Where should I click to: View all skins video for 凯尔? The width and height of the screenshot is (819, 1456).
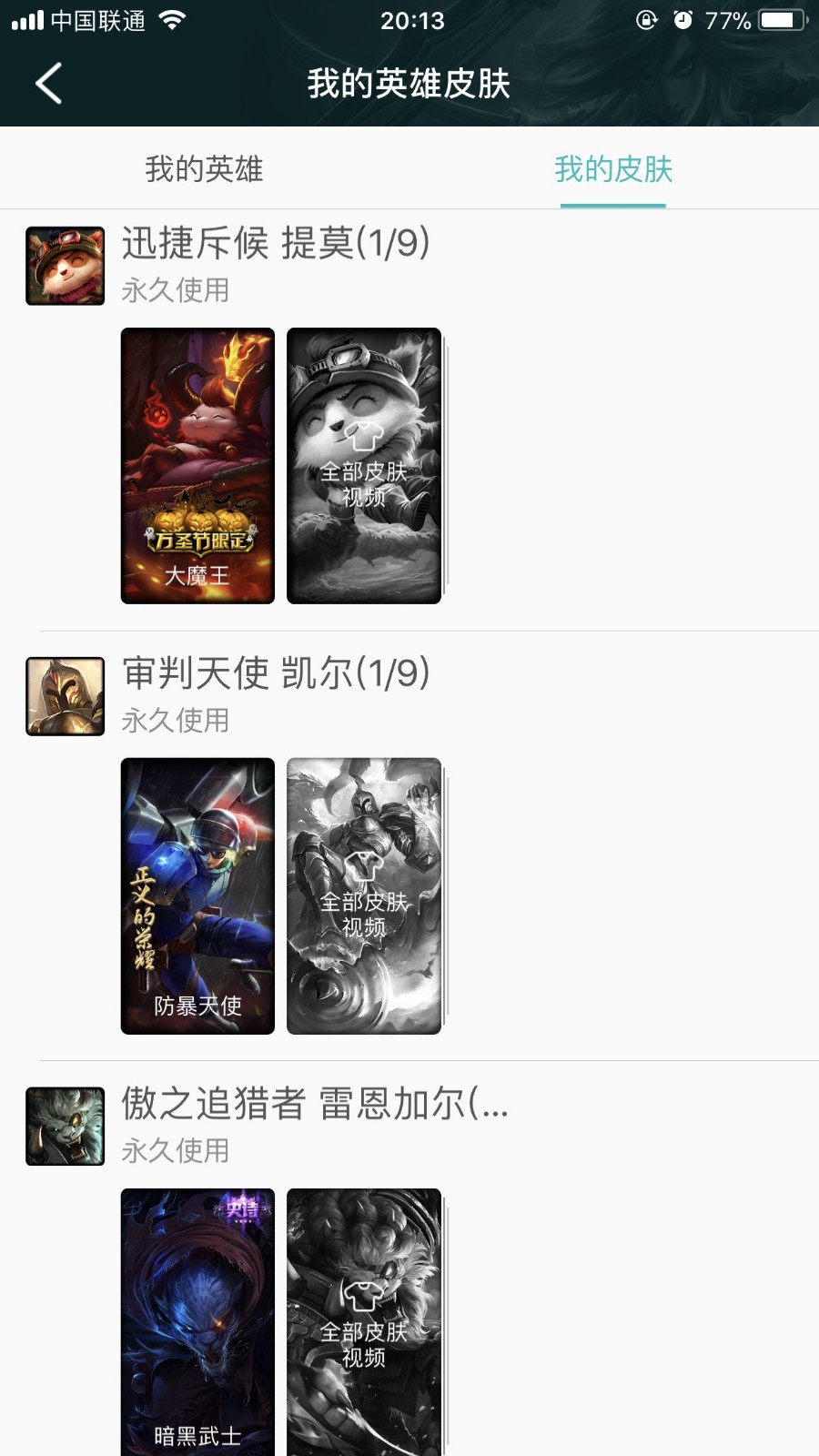(364, 896)
